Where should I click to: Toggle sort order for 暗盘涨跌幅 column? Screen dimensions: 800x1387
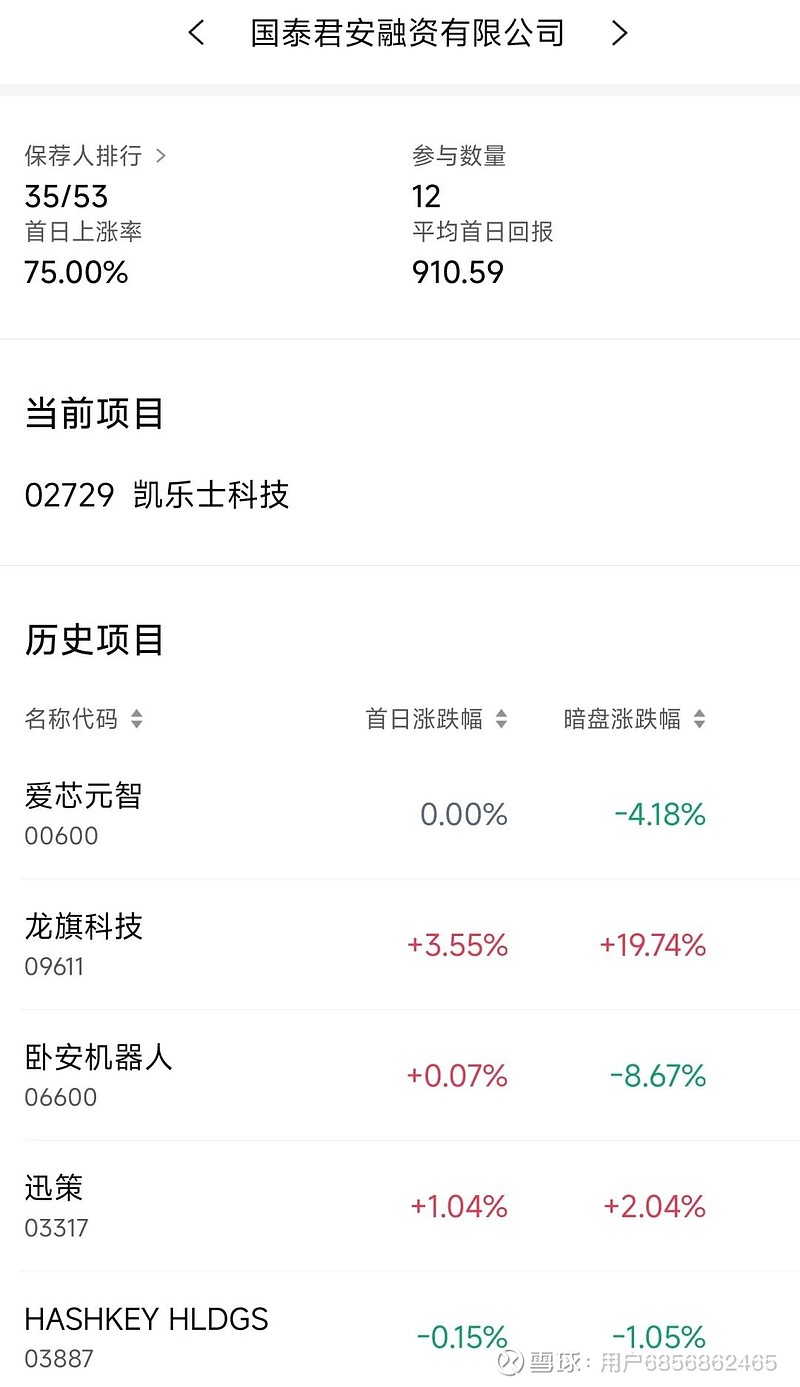[699, 719]
